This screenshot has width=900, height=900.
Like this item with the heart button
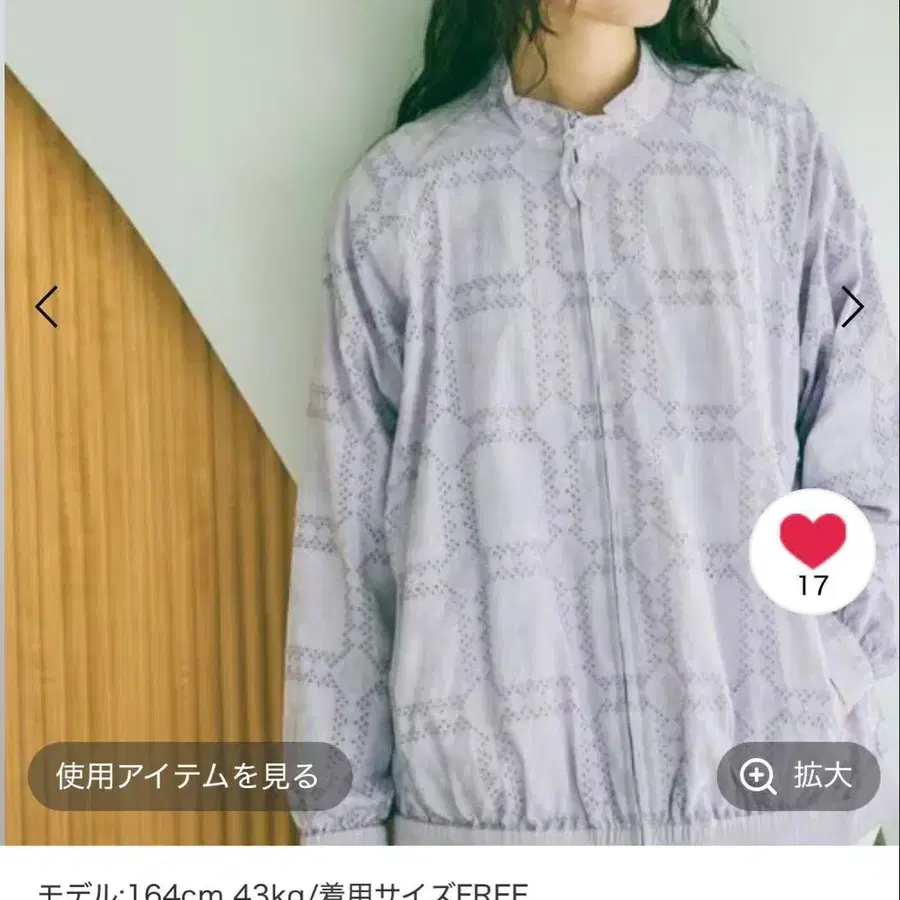point(812,552)
